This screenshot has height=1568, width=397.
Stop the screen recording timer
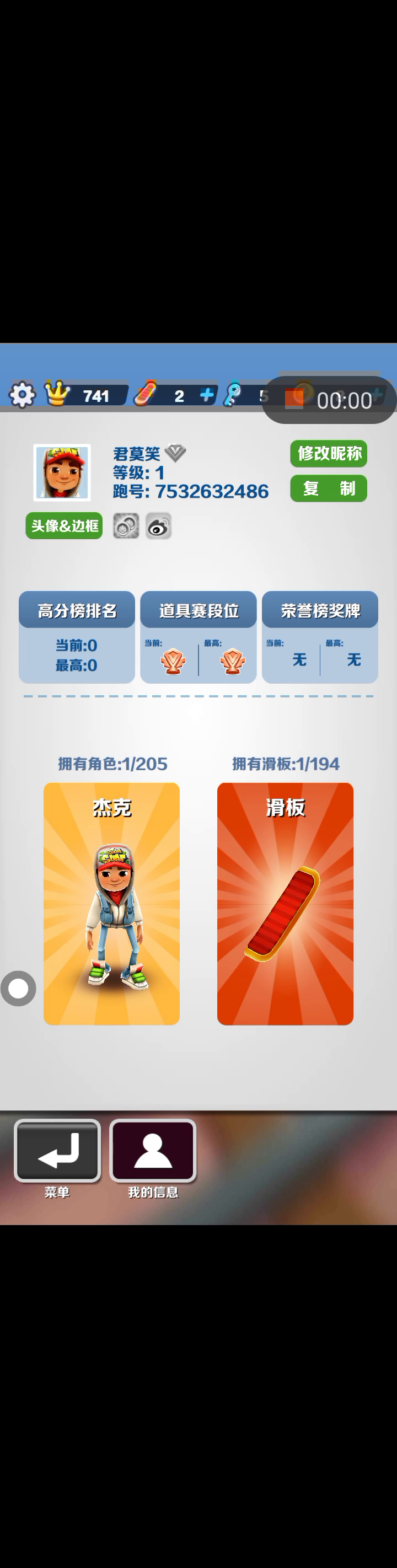coord(294,399)
